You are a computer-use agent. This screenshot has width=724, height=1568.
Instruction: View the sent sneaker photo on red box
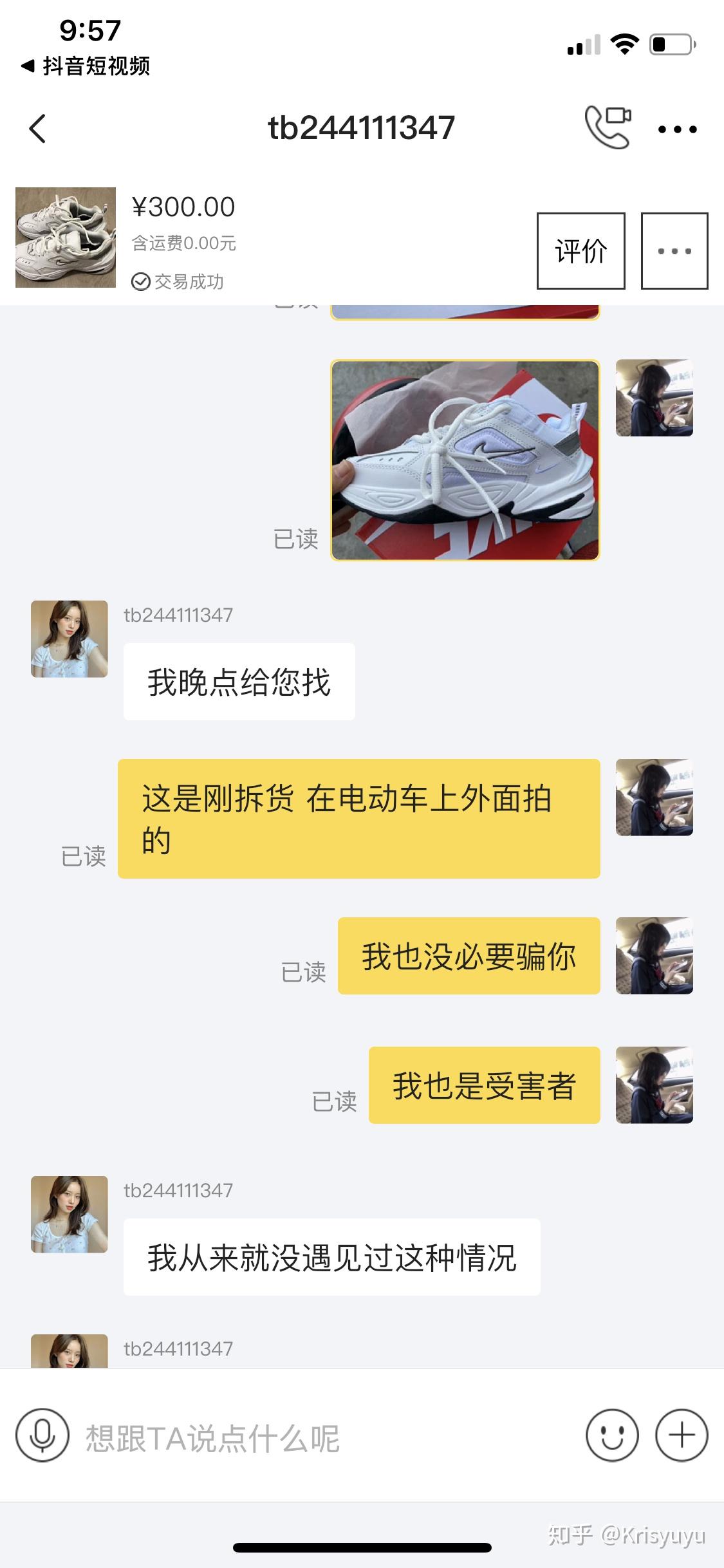coord(465,460)
